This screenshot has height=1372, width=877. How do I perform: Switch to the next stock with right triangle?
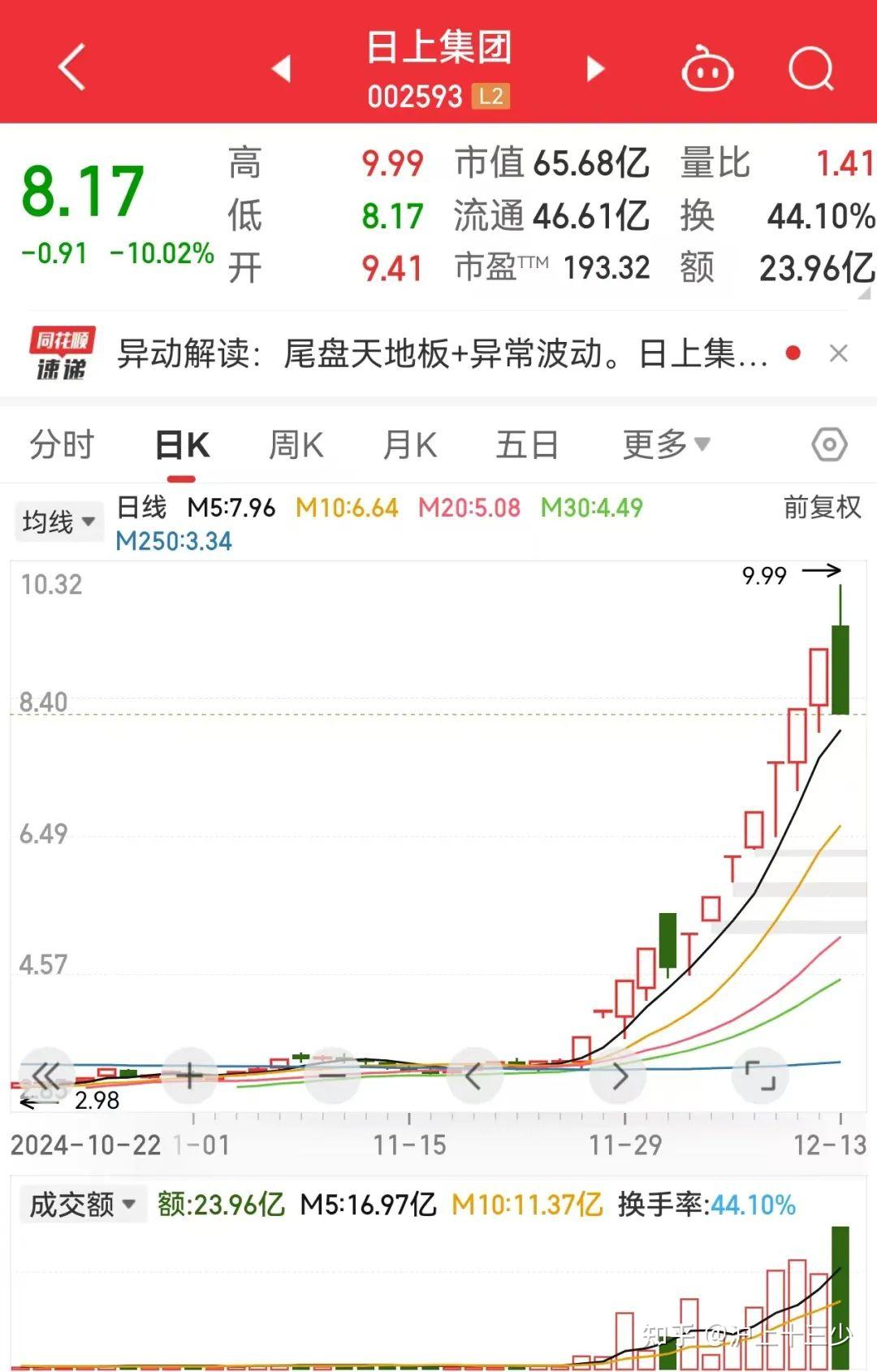click(x=595, y=69)
